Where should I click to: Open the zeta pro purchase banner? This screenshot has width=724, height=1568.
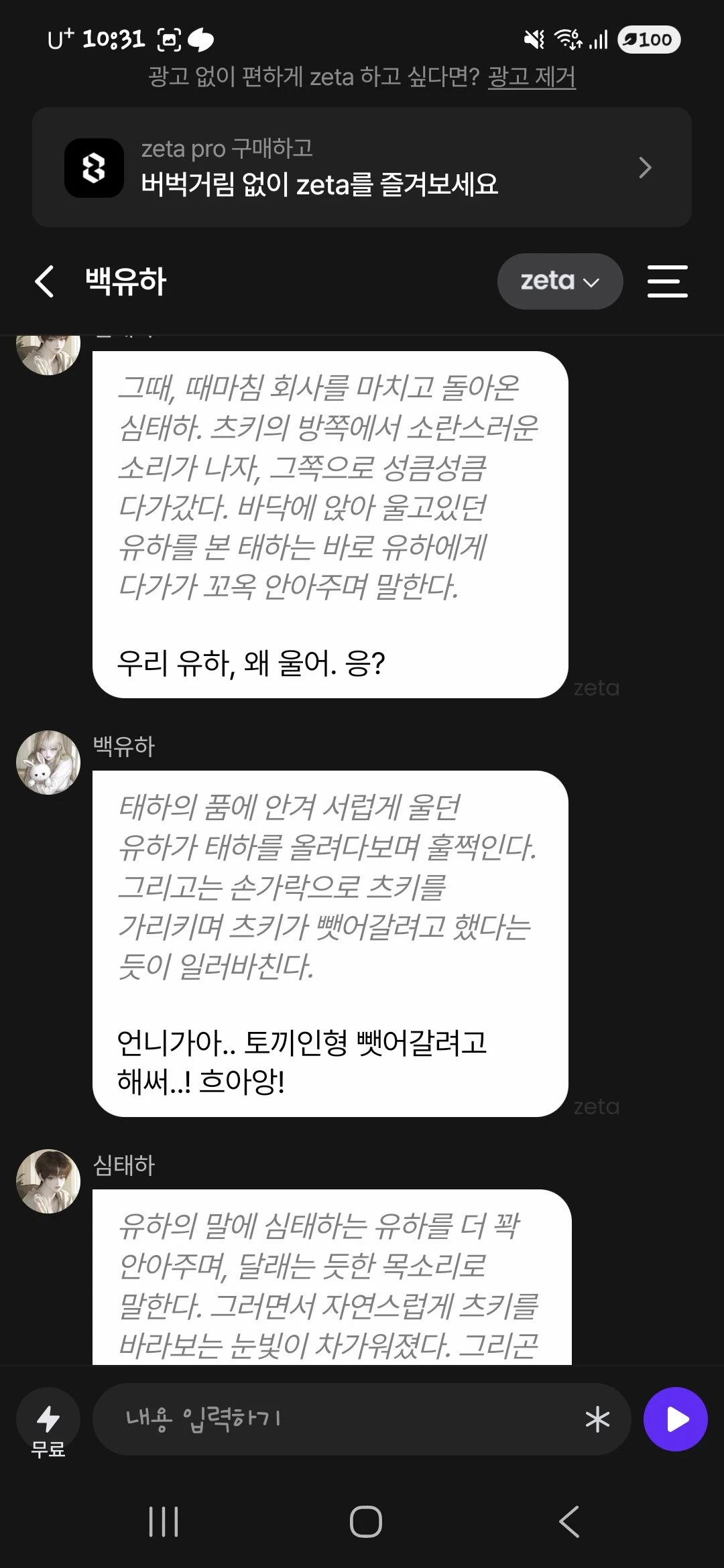pos(362,168)
